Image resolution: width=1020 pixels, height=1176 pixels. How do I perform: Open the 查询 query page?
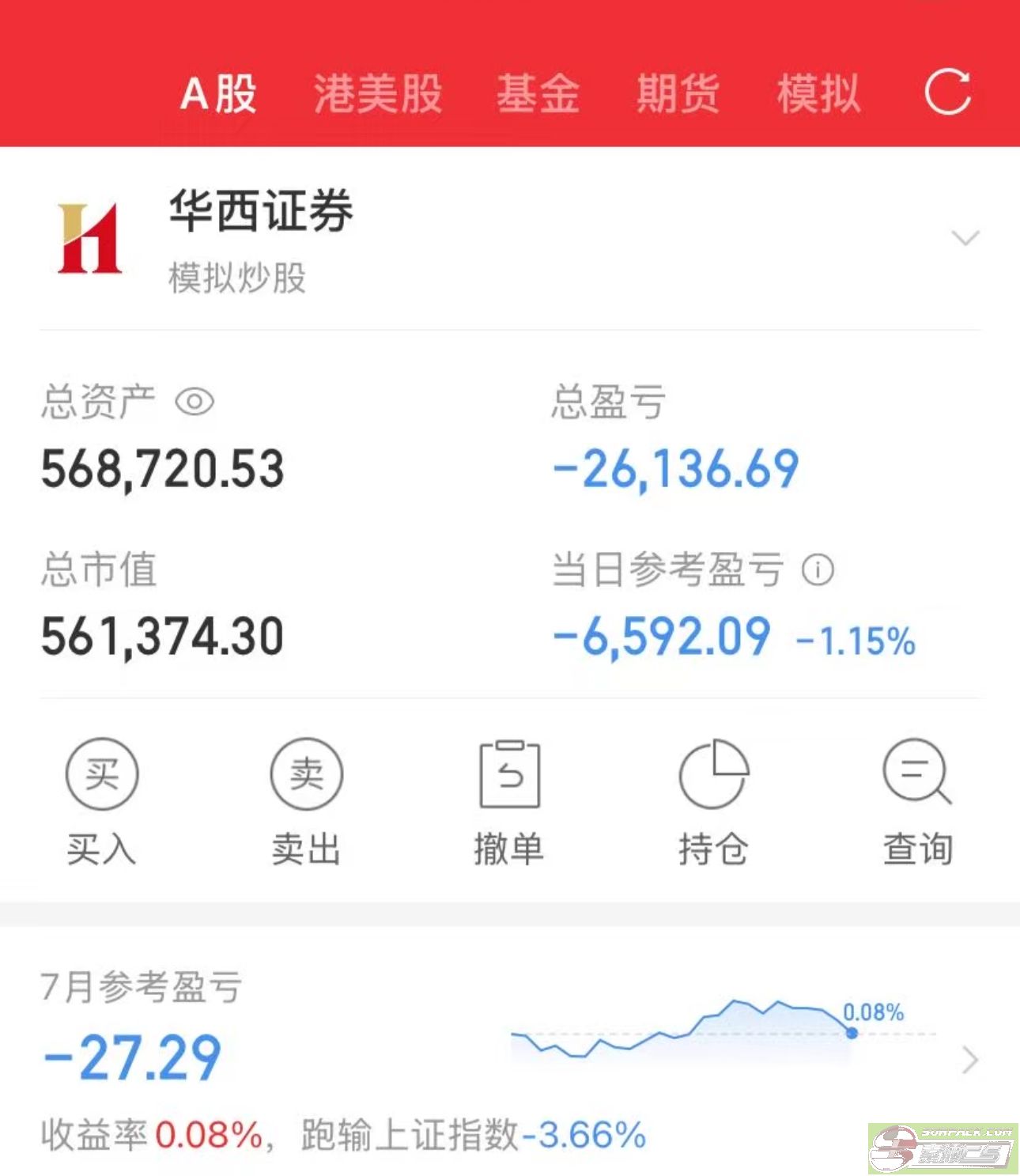coord(917,800)
